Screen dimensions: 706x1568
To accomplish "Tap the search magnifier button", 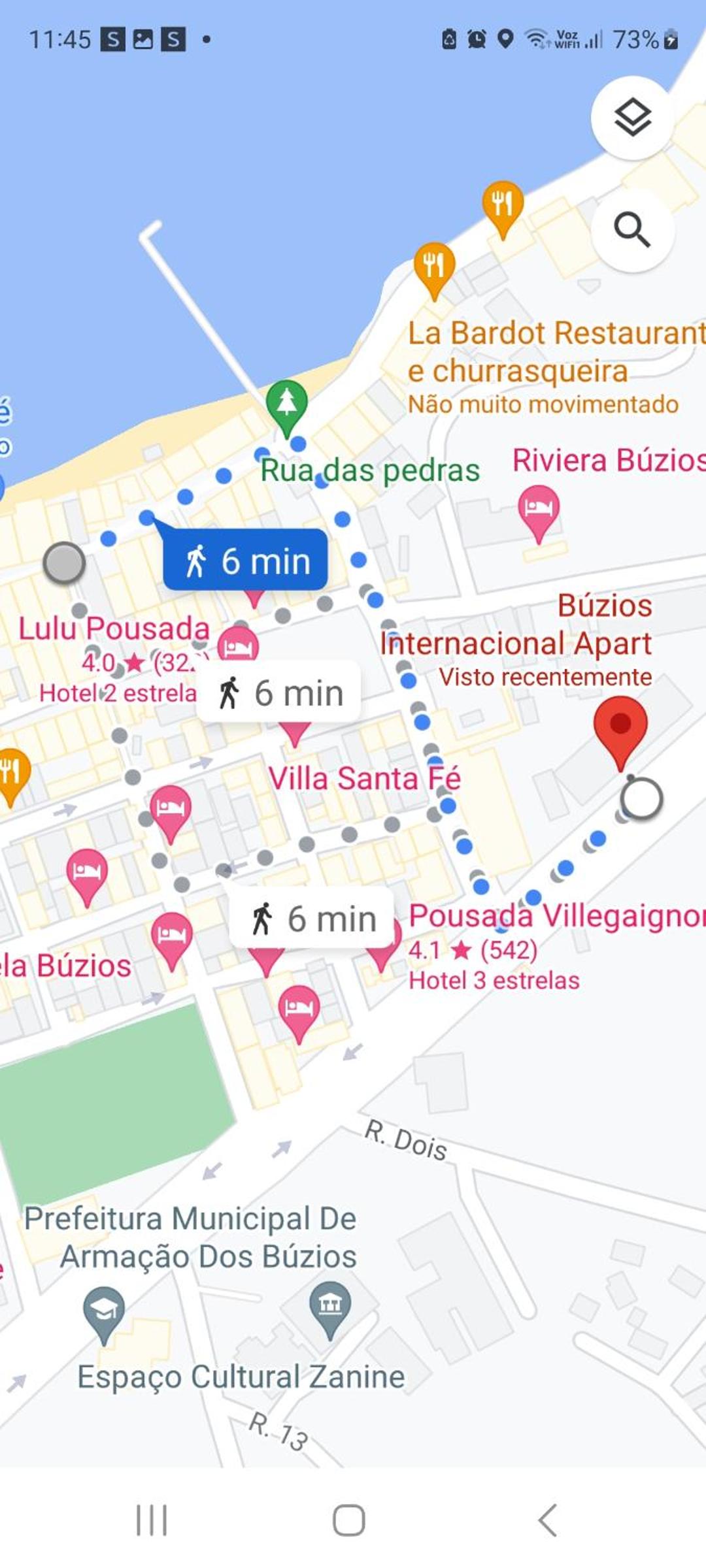I will [x=632, y=230].
